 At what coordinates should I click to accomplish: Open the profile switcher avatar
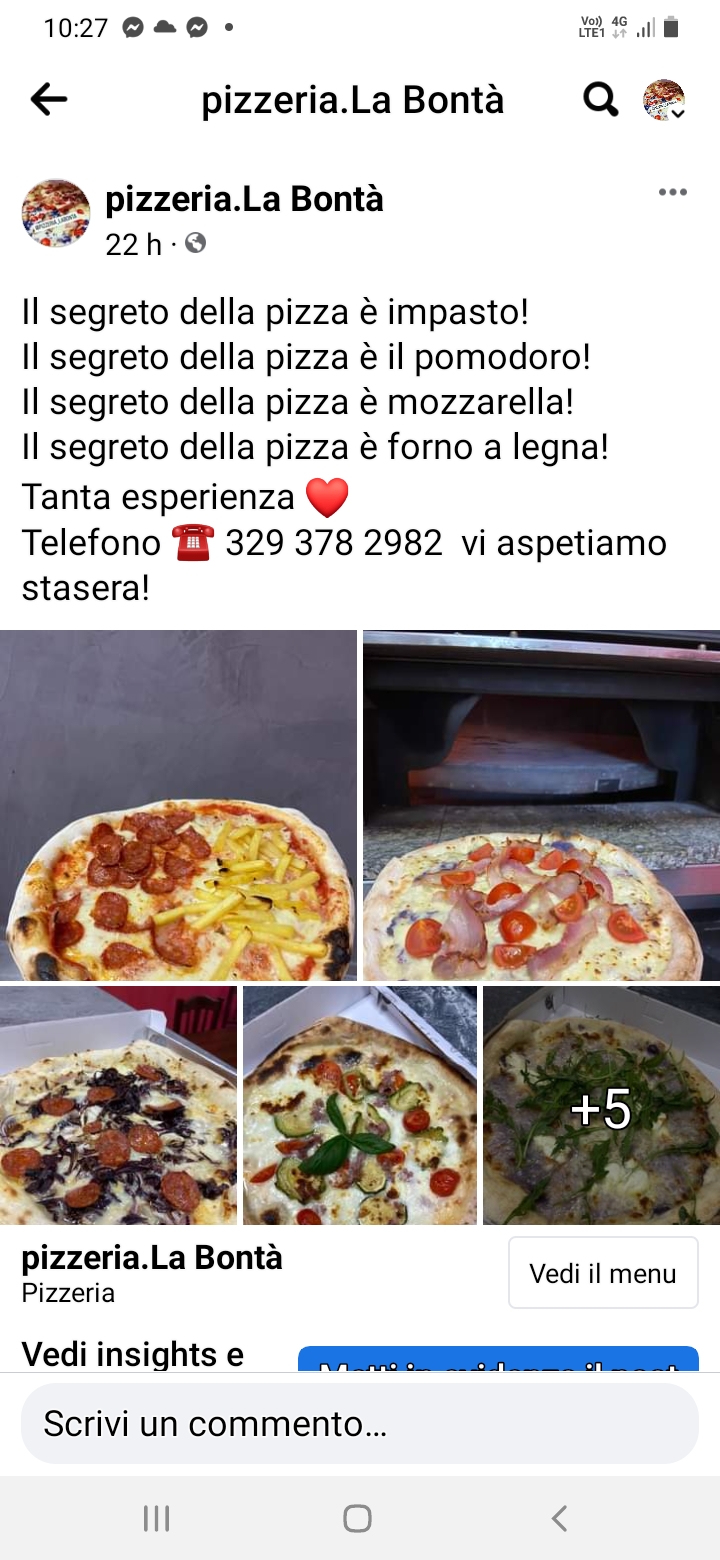[x=664, y=100]
